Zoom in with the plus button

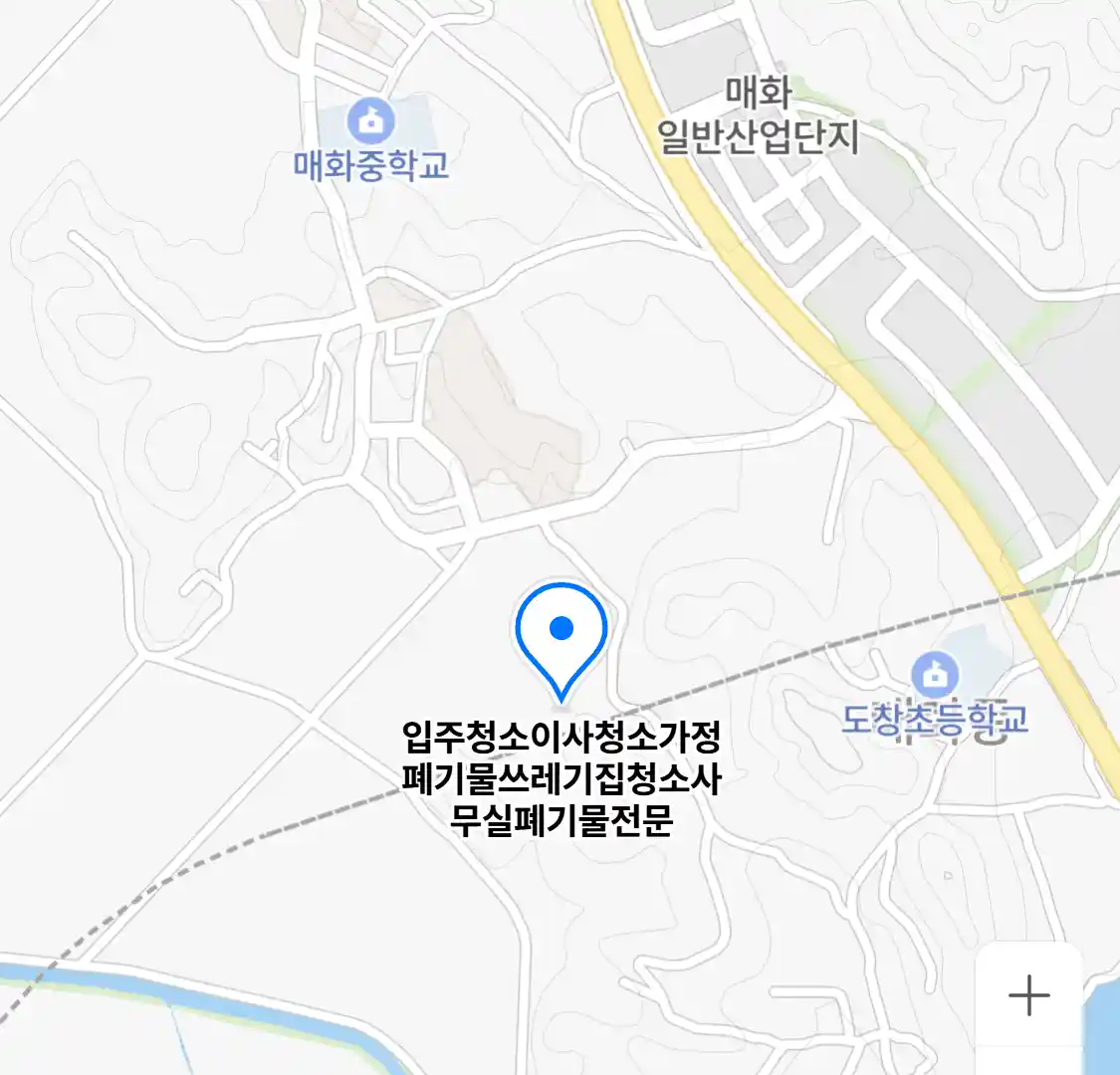[x=1028, y=995]
